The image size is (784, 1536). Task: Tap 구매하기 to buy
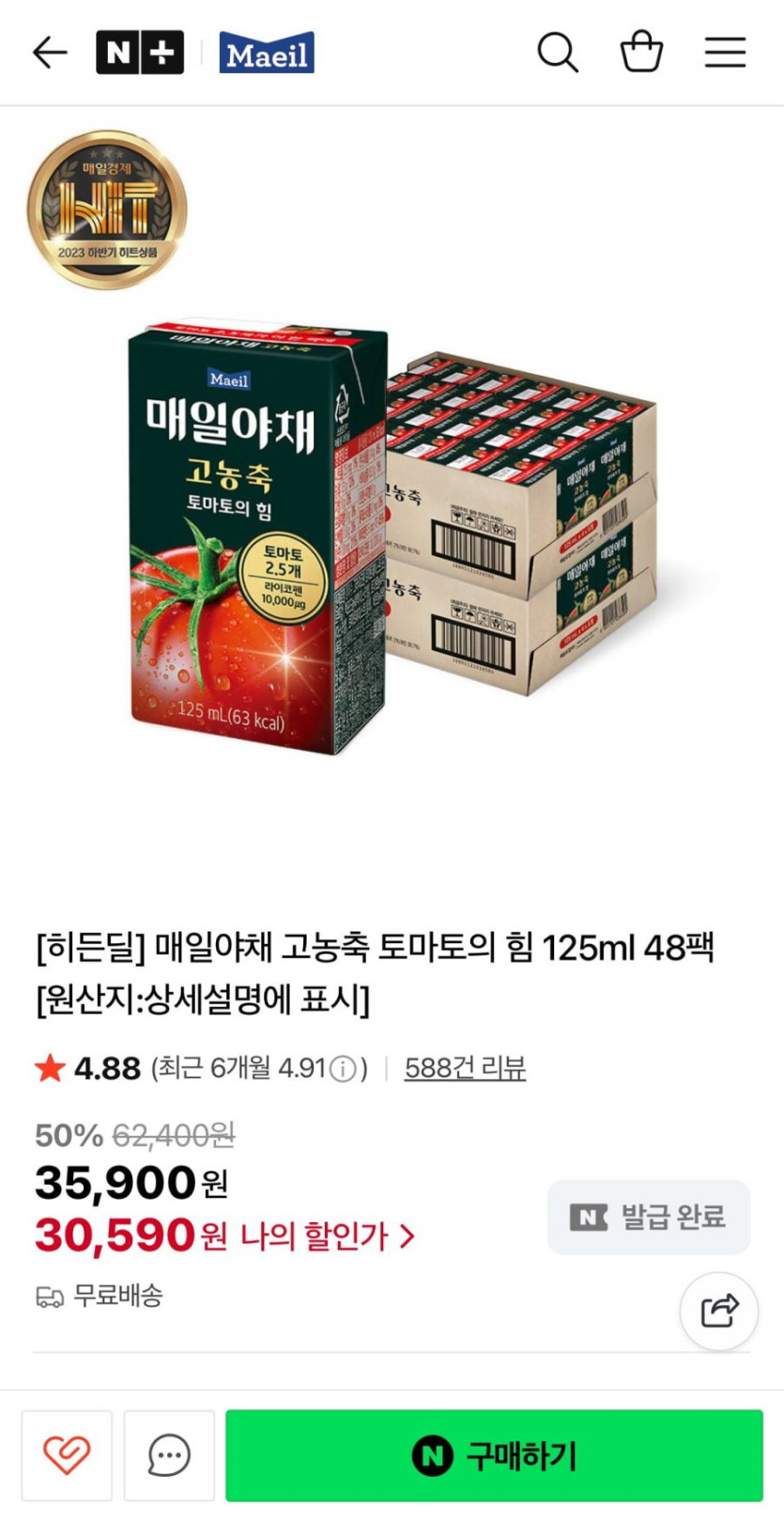point(494,1455)
